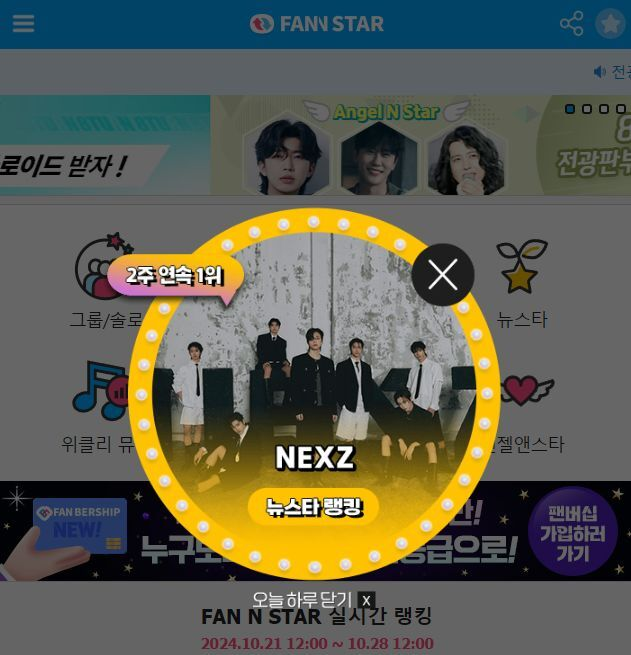Image resolution: width=631 pixels, height=655 pixels.
Task: Open the hamburger menu
Action: click(23, 24)
